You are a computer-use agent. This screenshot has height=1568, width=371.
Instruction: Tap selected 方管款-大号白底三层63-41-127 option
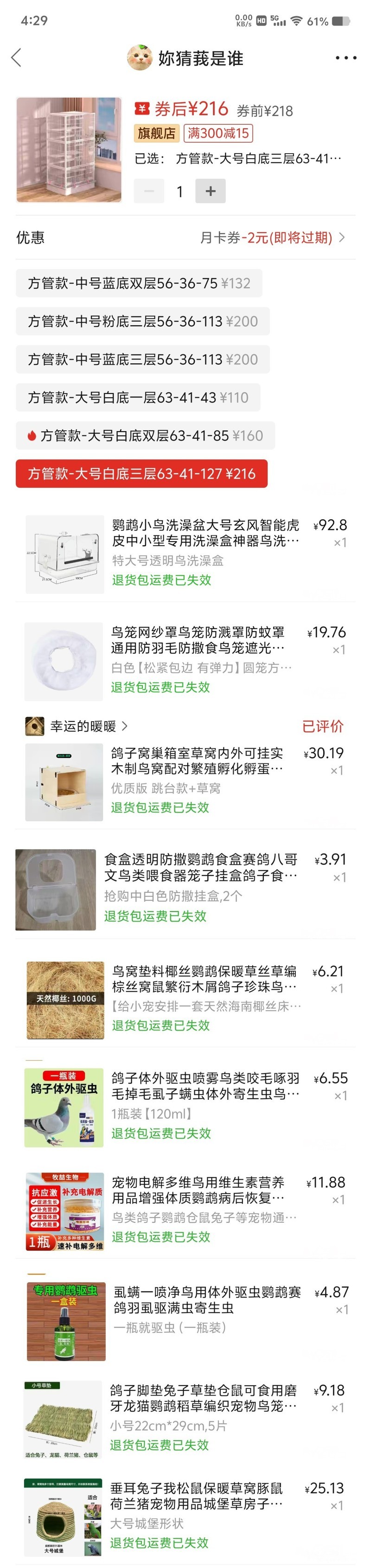click(141, 474)
